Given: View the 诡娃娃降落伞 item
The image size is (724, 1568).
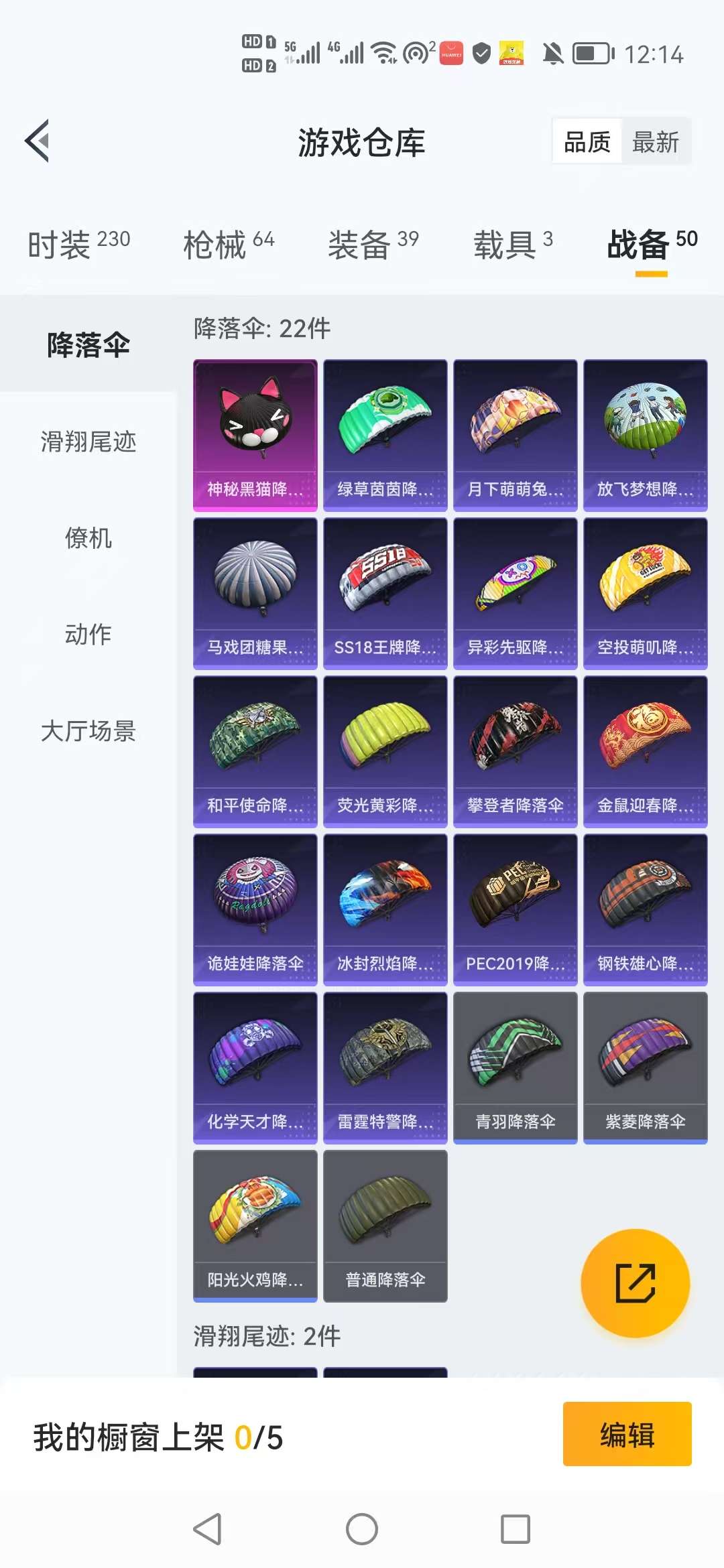Looking at the screenshot, I should (x=255, y=910).
